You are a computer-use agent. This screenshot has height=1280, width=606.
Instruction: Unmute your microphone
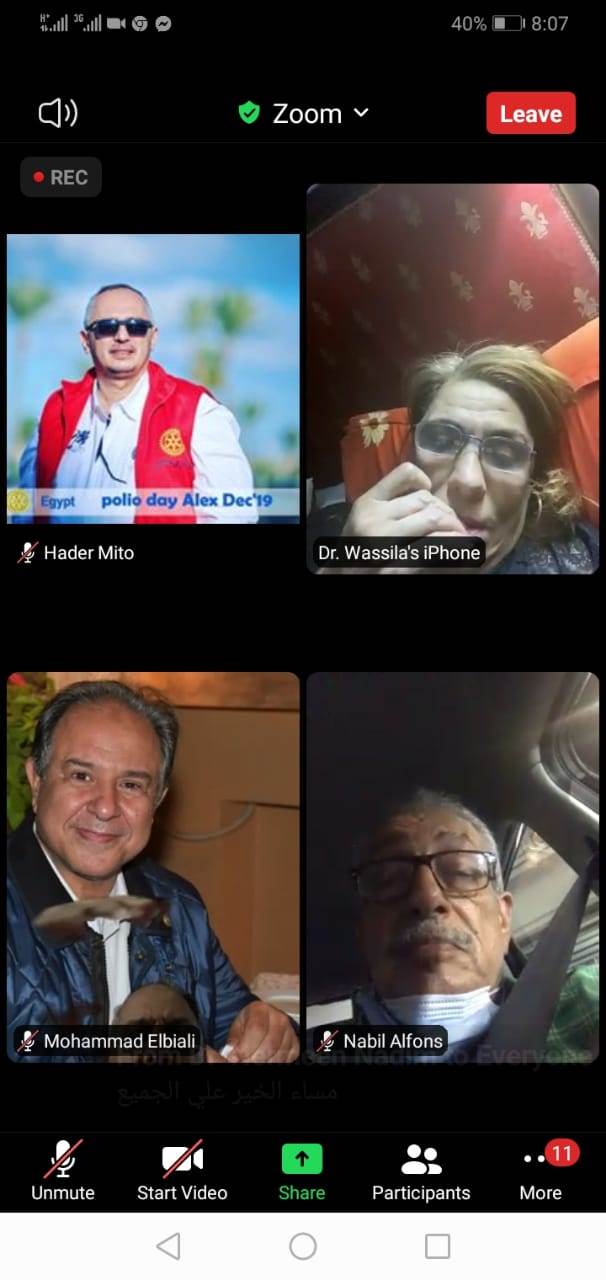click(63, 1170)
